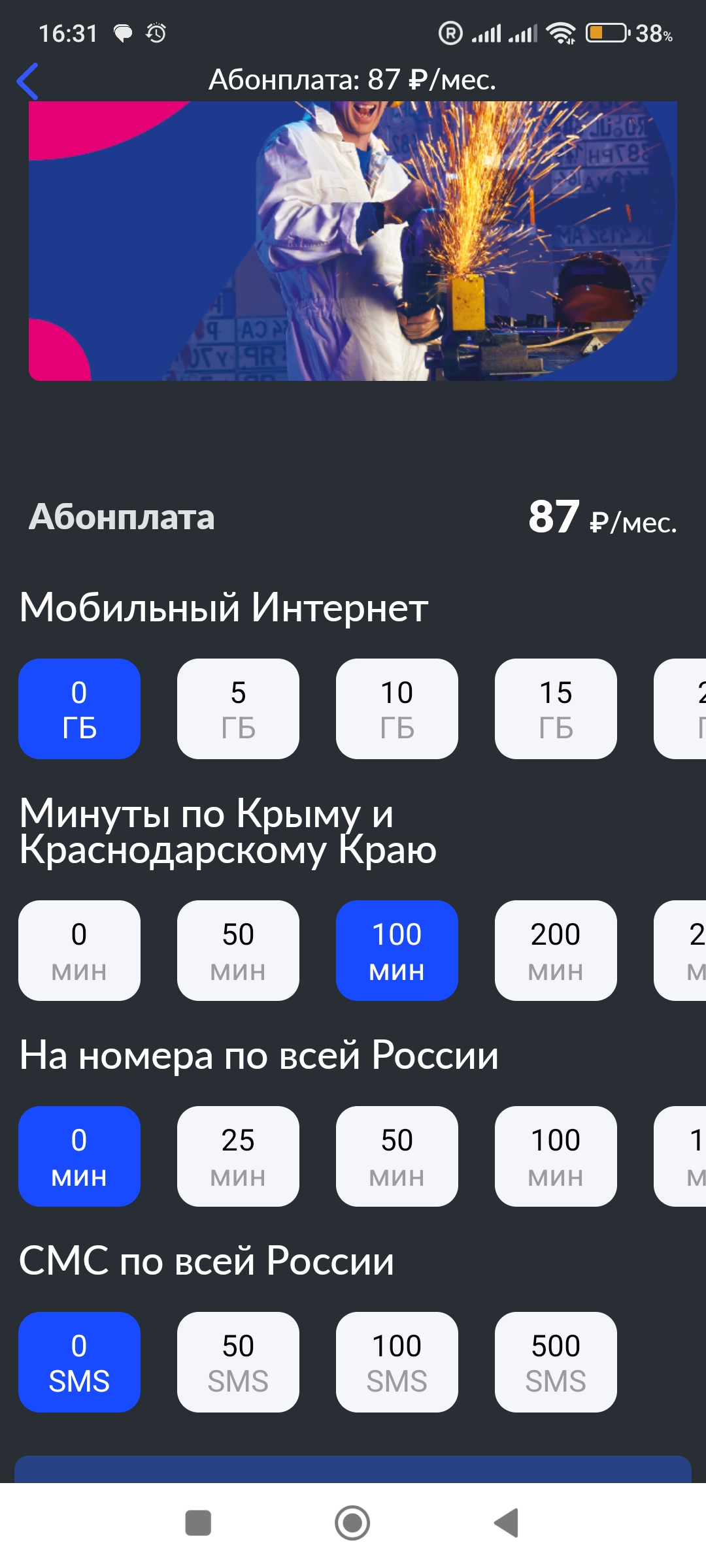
Task: Choose 10 ГБ of mobile internet
Action: click(x=397, y=709)
